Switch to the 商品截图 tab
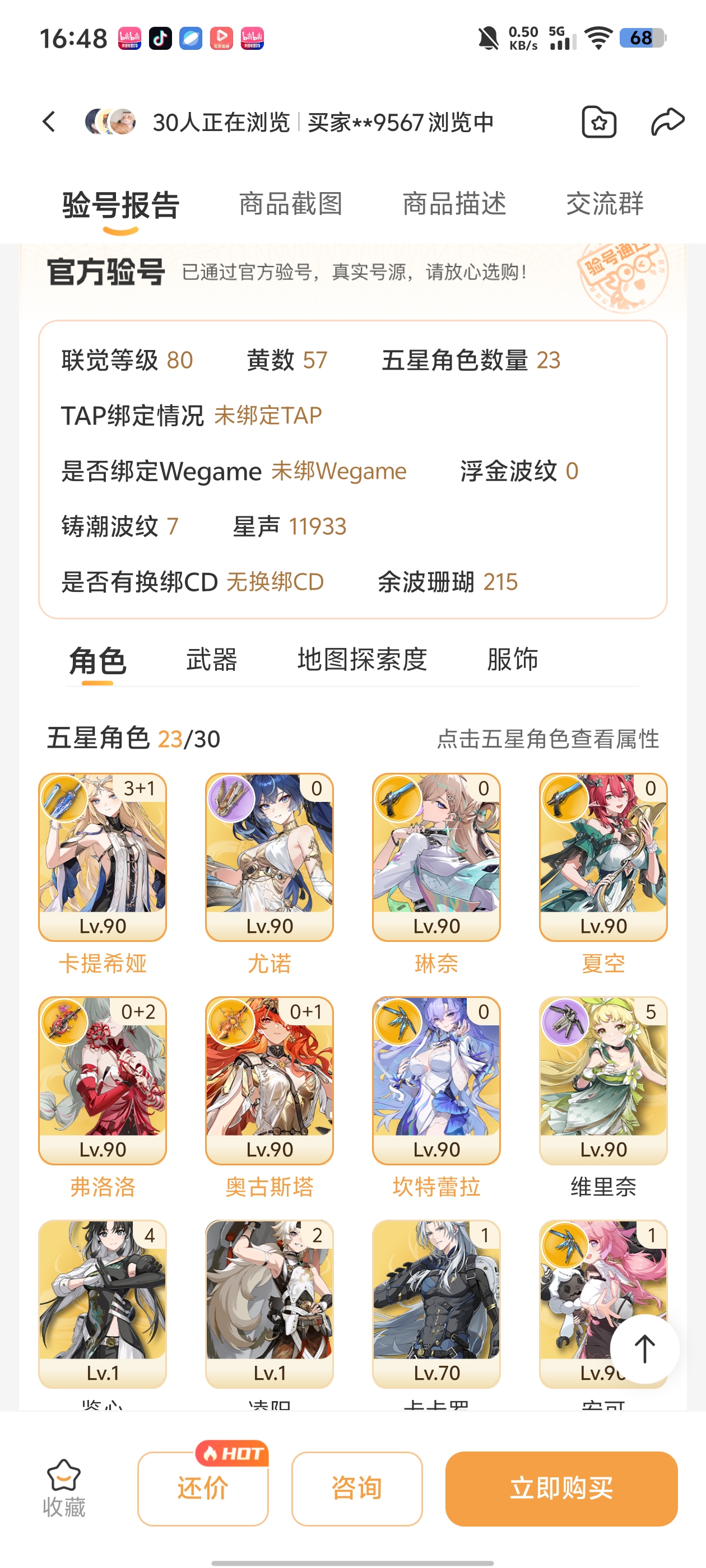This screenshot has width=706, height=1568. [x=291, y=204]
